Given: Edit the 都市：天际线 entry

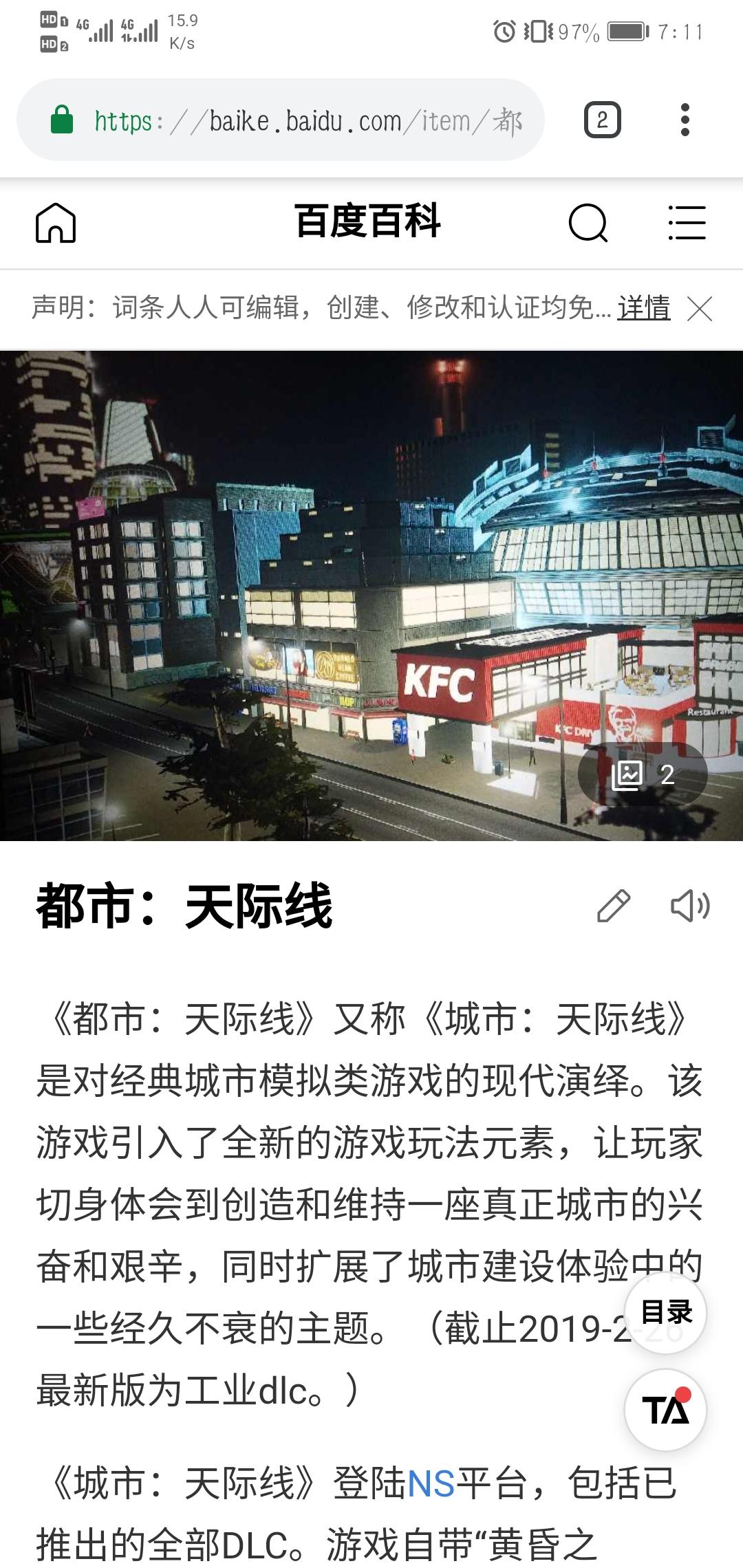Looking at the screenshot, I should tap(613, 906).
